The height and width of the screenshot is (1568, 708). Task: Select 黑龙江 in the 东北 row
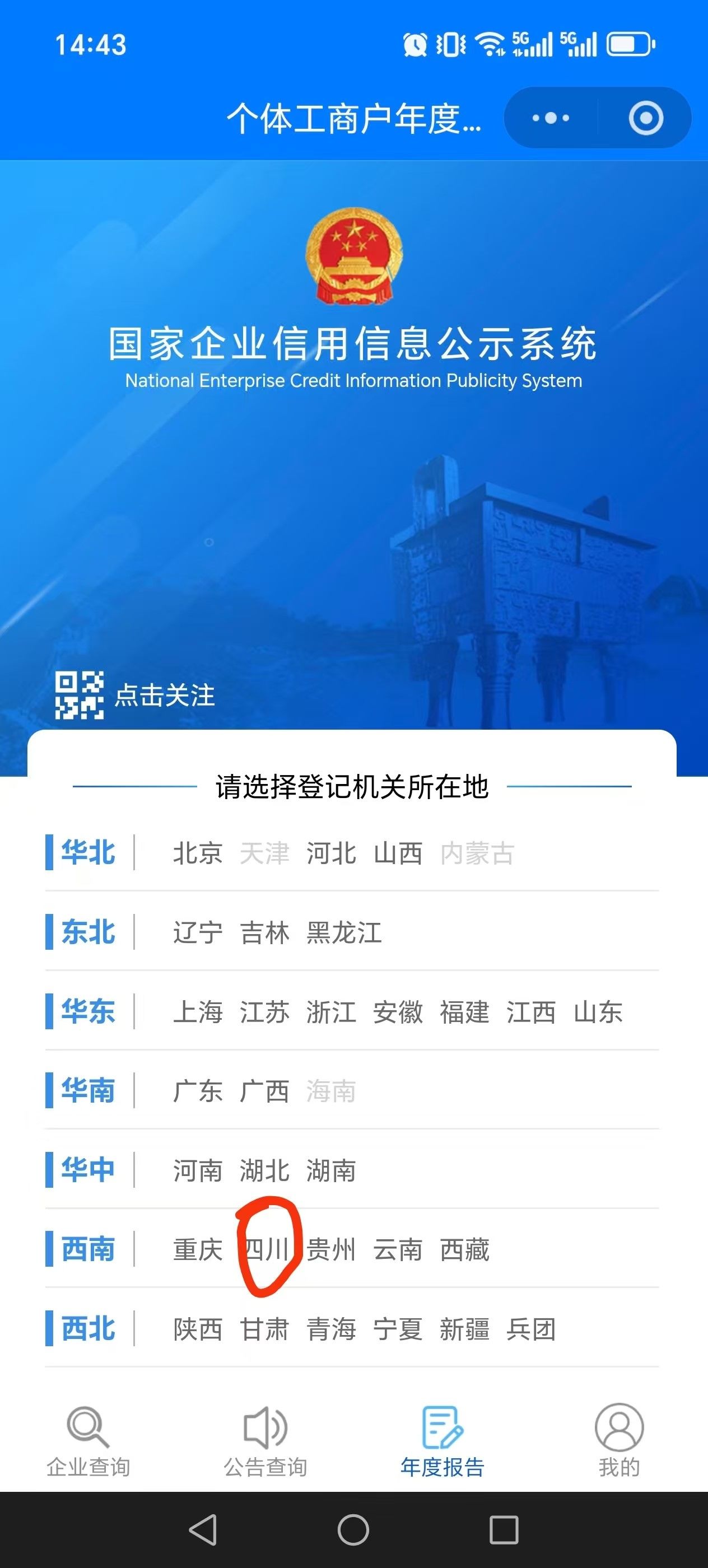[344, 932]
